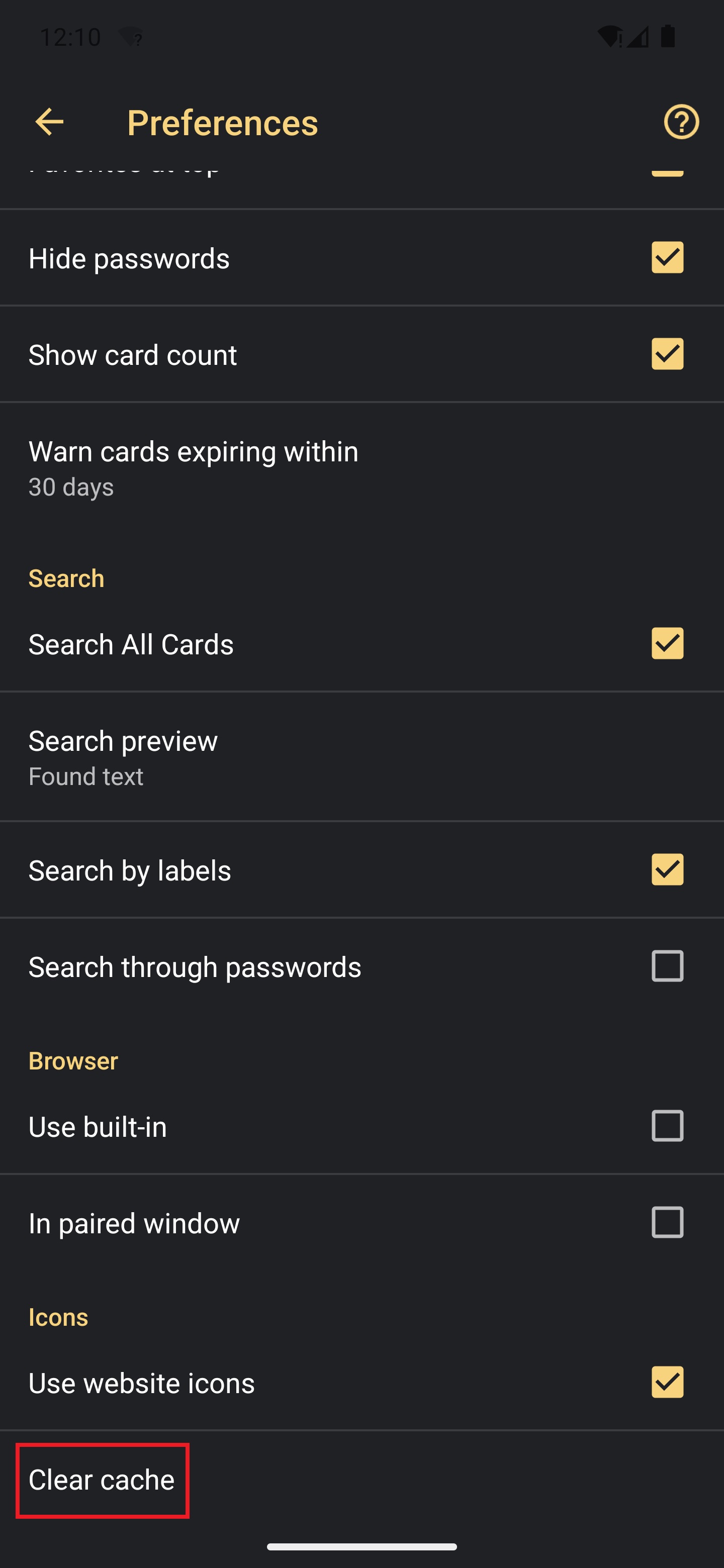Disable Show card count

[x=667, y=354]
